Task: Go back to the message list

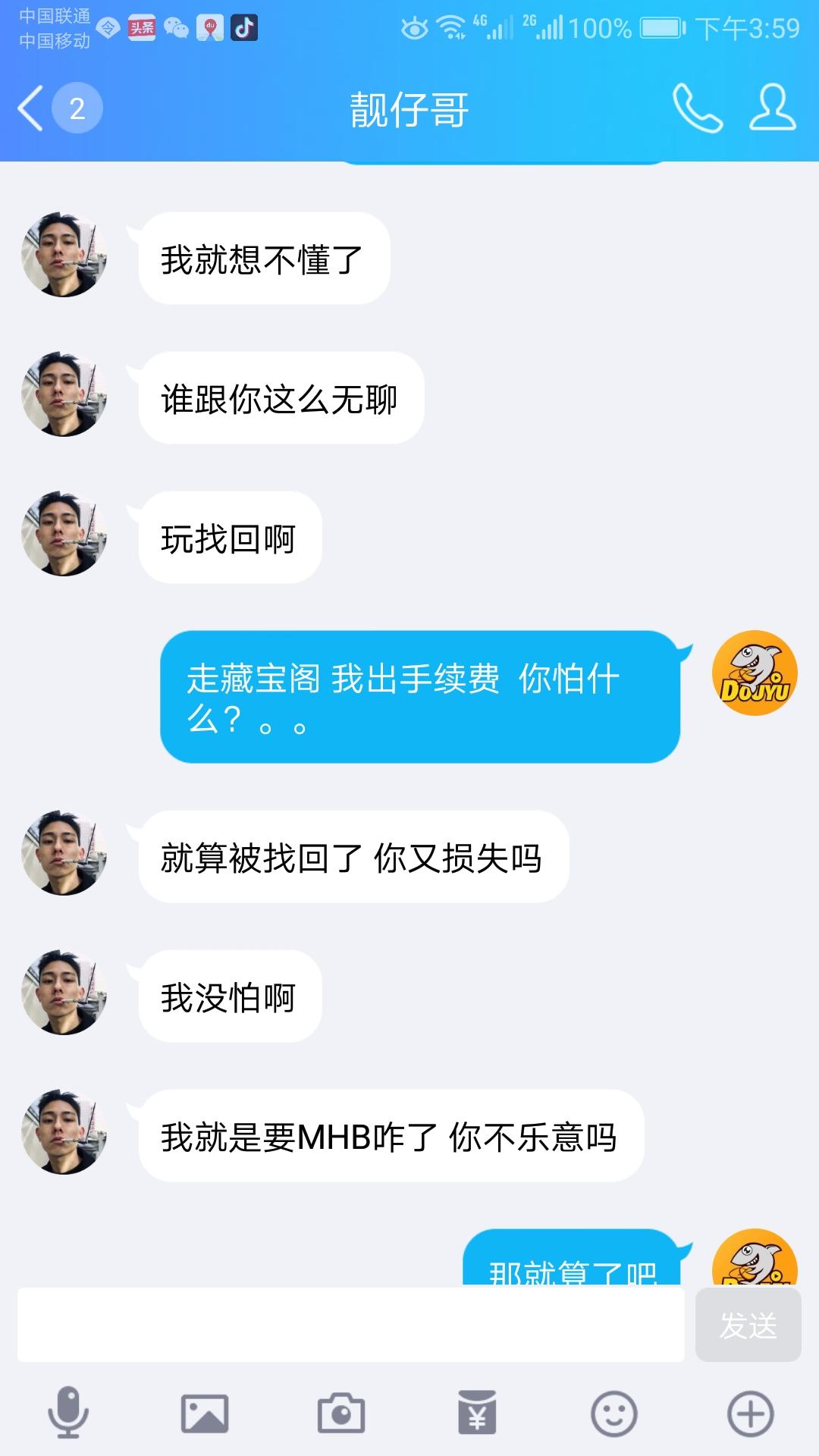Action: click(32, 108)
